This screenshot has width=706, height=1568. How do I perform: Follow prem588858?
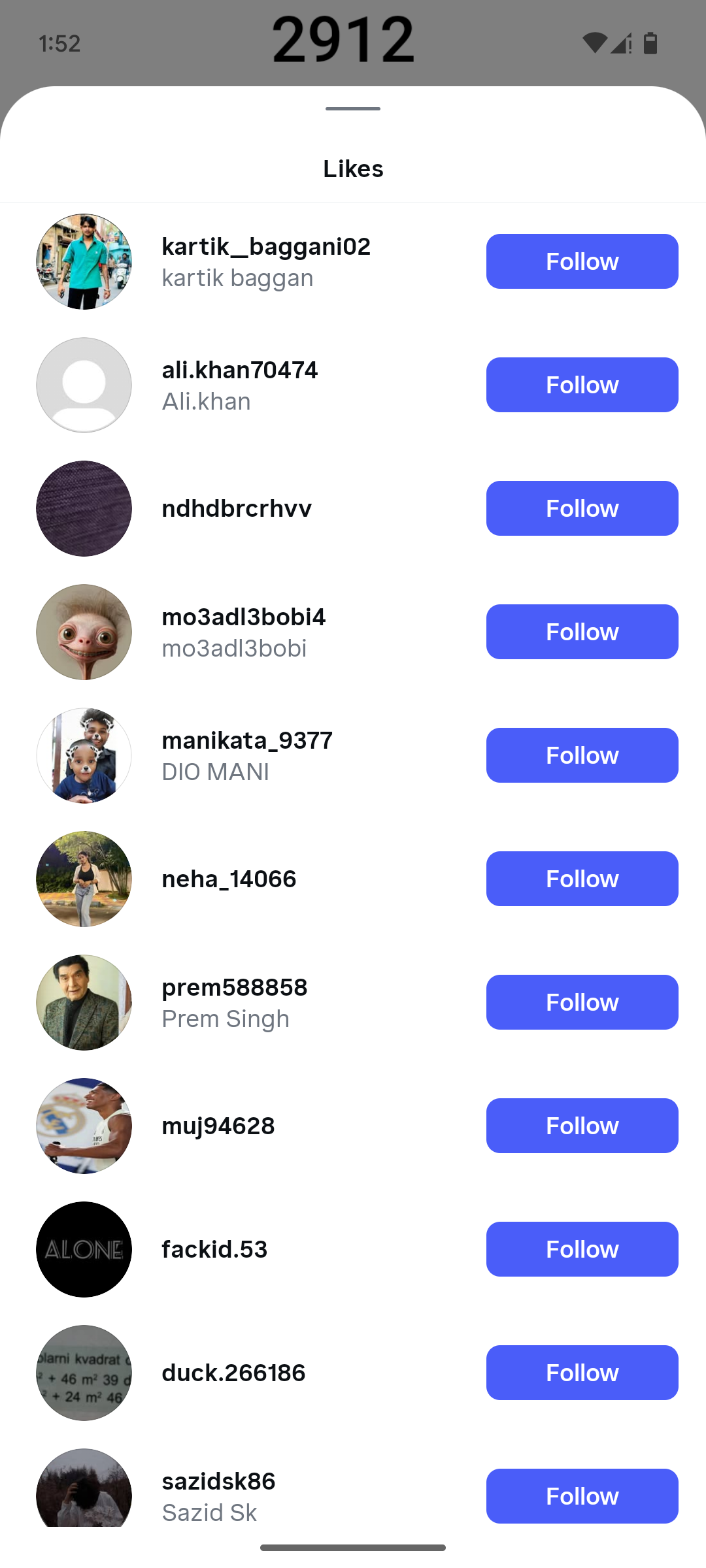click(582, 1002)
